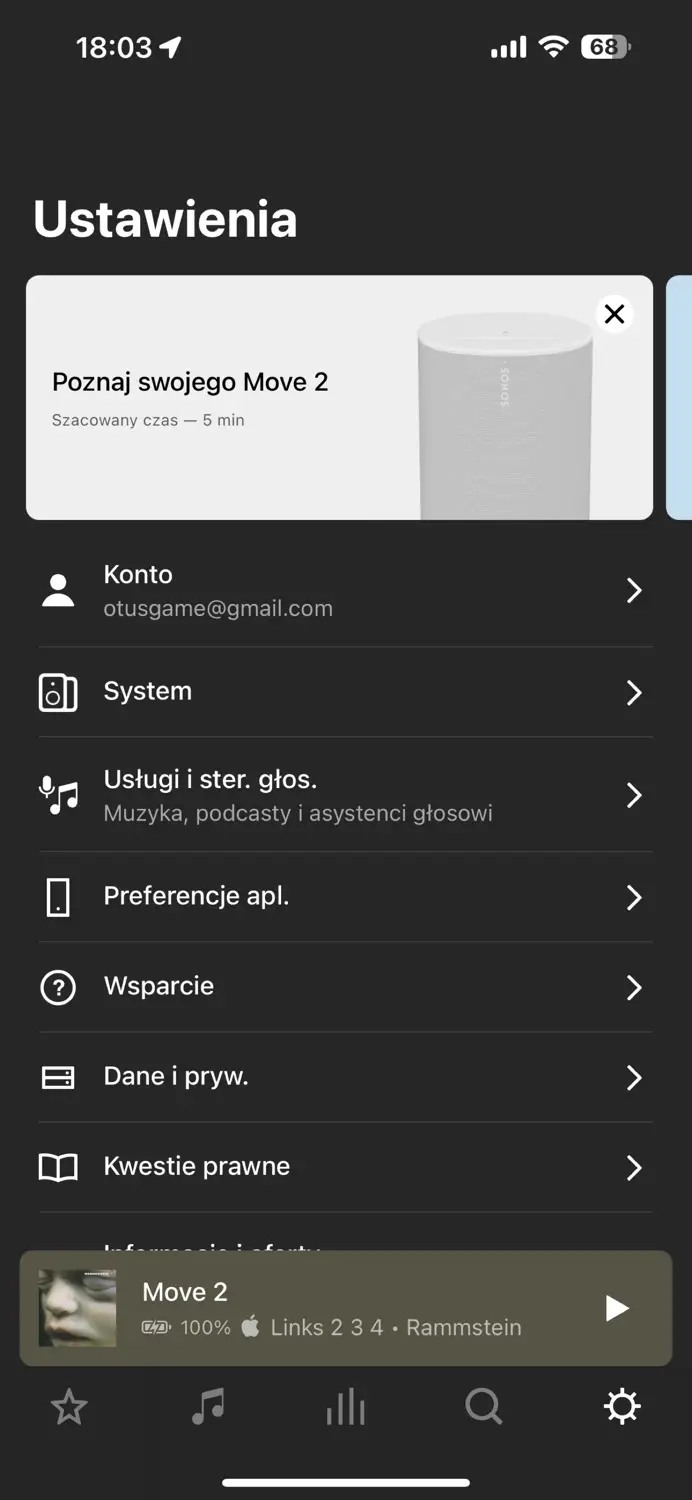692x1500 pixels.
Task: Open Usługi i ster. głos. settings
Action: tap(345, 796)
